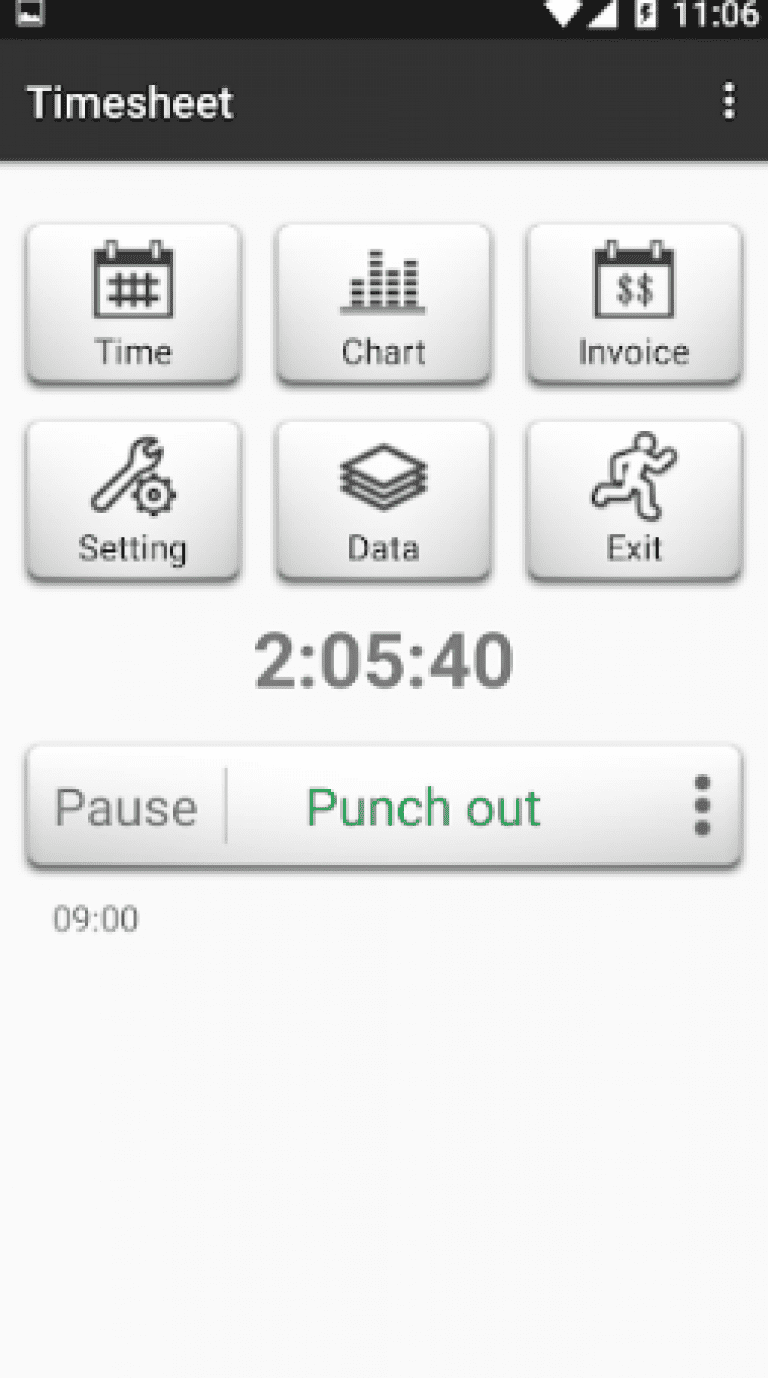Punch out of the current session
The height and width of the screenshot is (1378, 768).
coord(424,806)
